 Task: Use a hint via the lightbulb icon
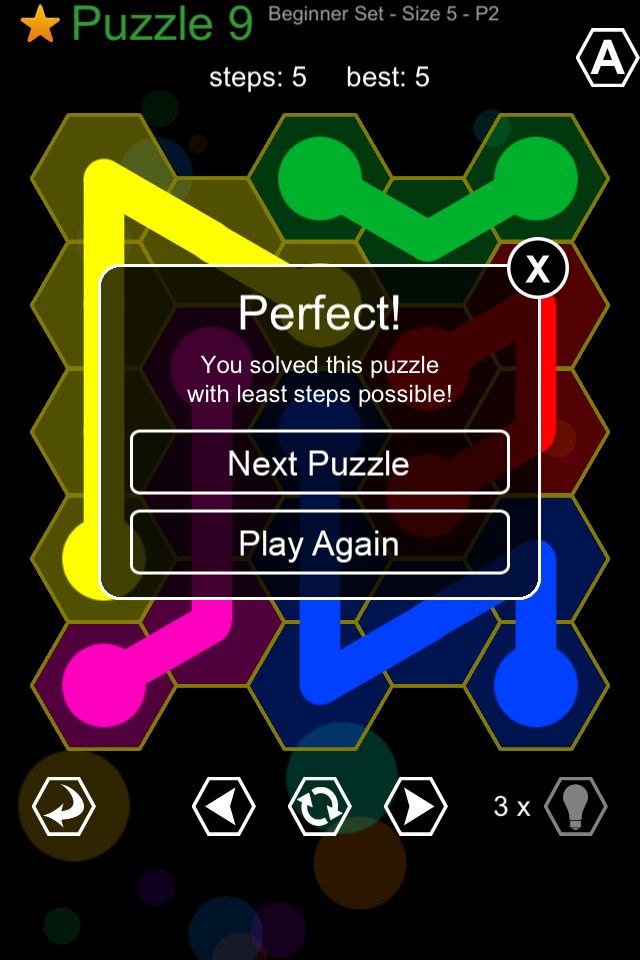[575, 806]
